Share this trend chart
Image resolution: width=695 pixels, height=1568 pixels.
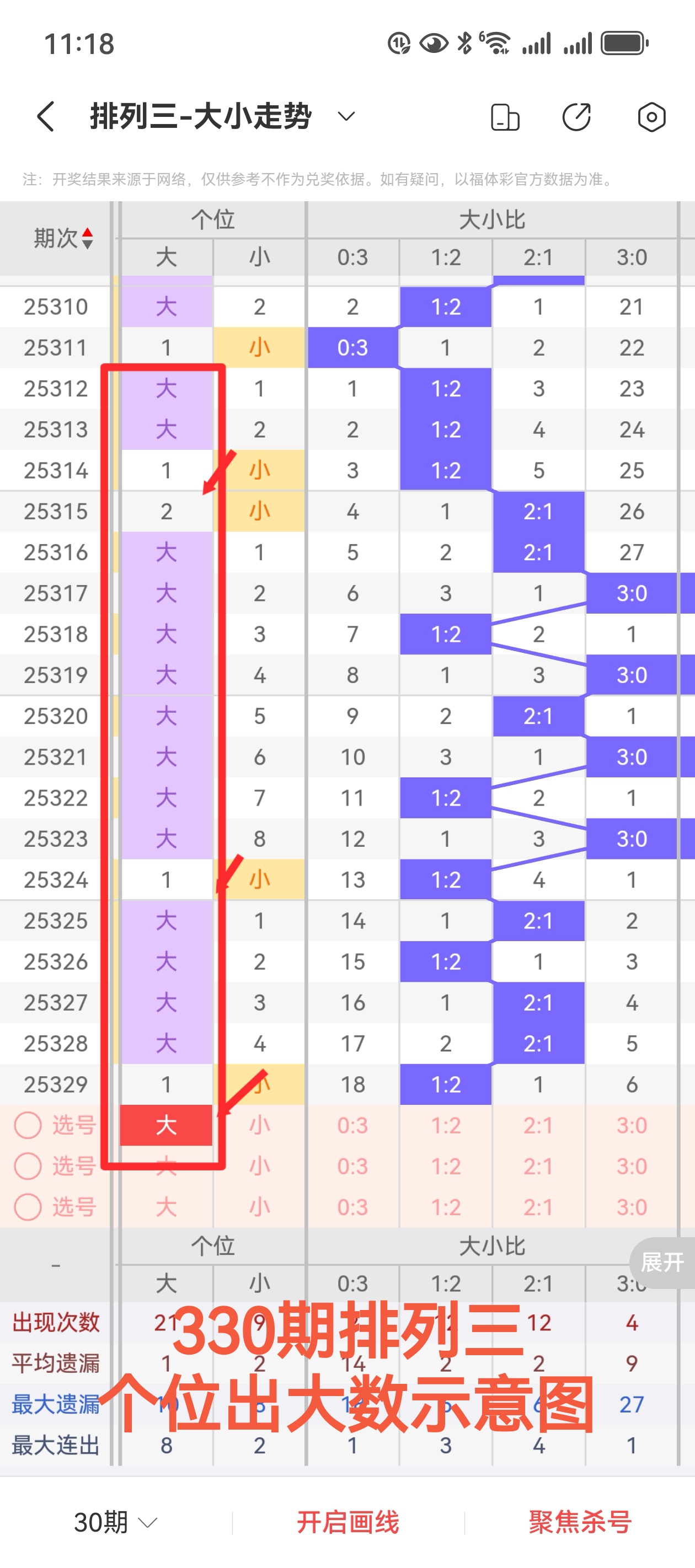click(576, 117)
